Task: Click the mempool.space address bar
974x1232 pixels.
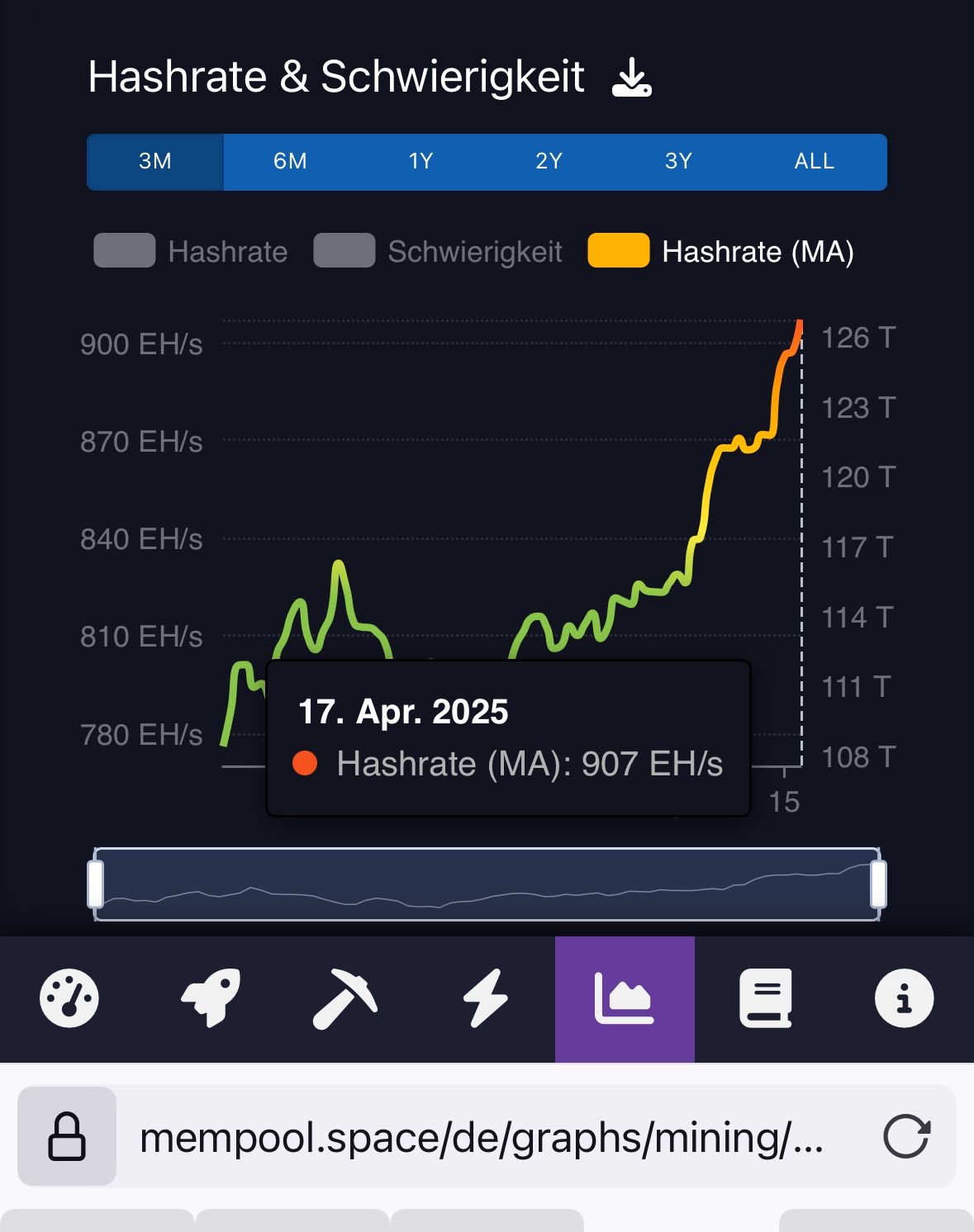Action: pyautogui.click(x=479, y=1136)
